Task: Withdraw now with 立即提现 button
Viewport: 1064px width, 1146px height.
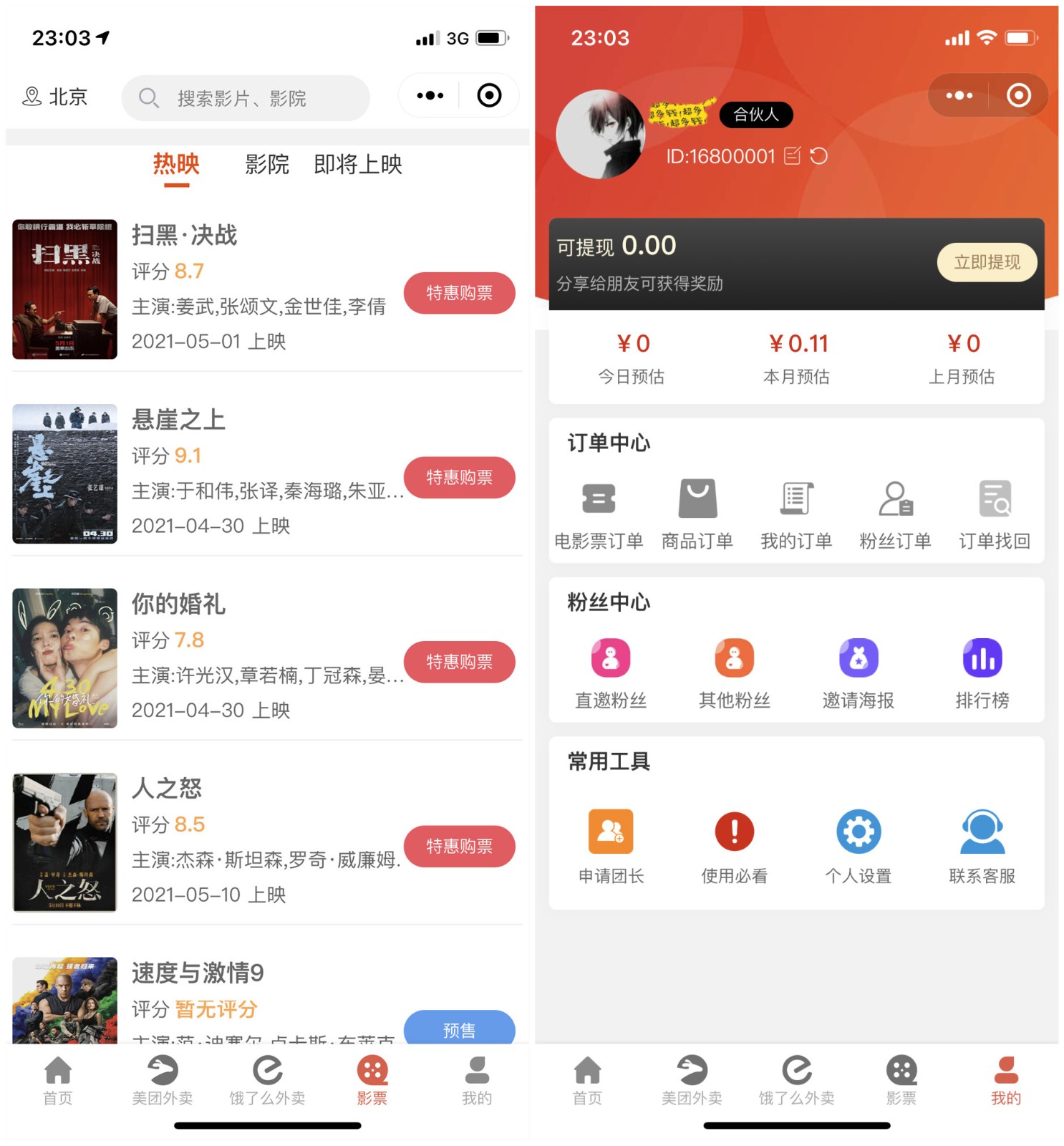Action: coord(986,262)
